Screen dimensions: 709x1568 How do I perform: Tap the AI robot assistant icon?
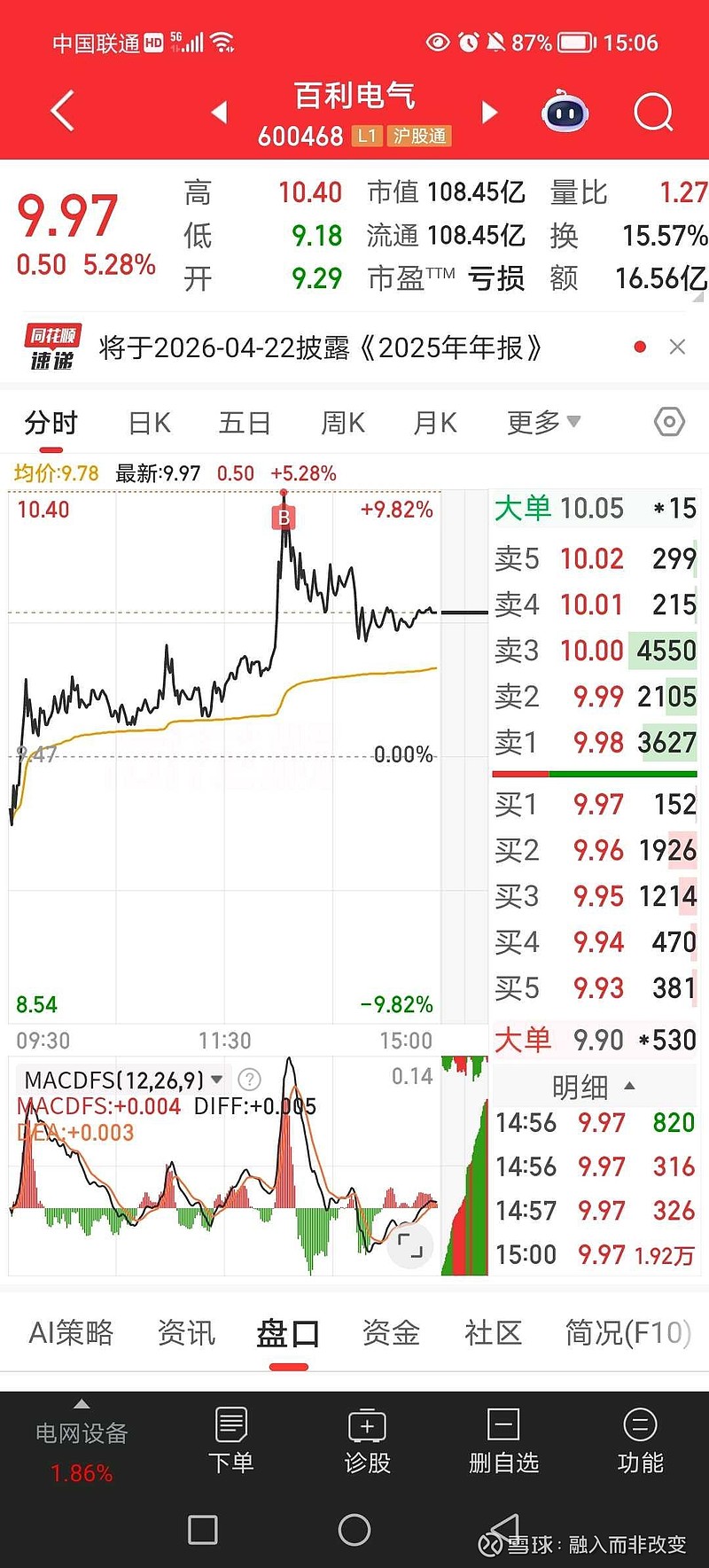[565, 112]
